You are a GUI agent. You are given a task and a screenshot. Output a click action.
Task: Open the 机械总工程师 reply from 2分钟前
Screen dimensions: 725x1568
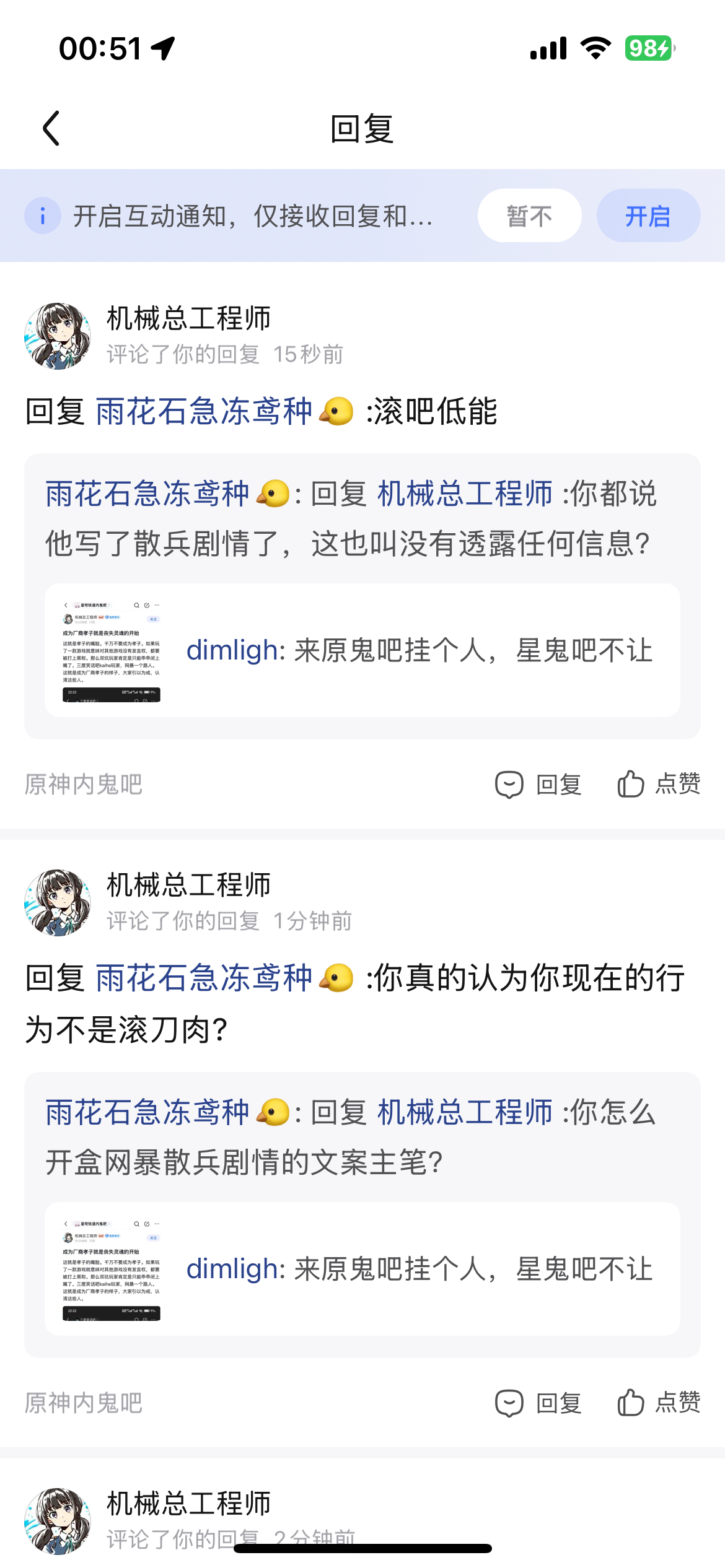[189, 1504]
